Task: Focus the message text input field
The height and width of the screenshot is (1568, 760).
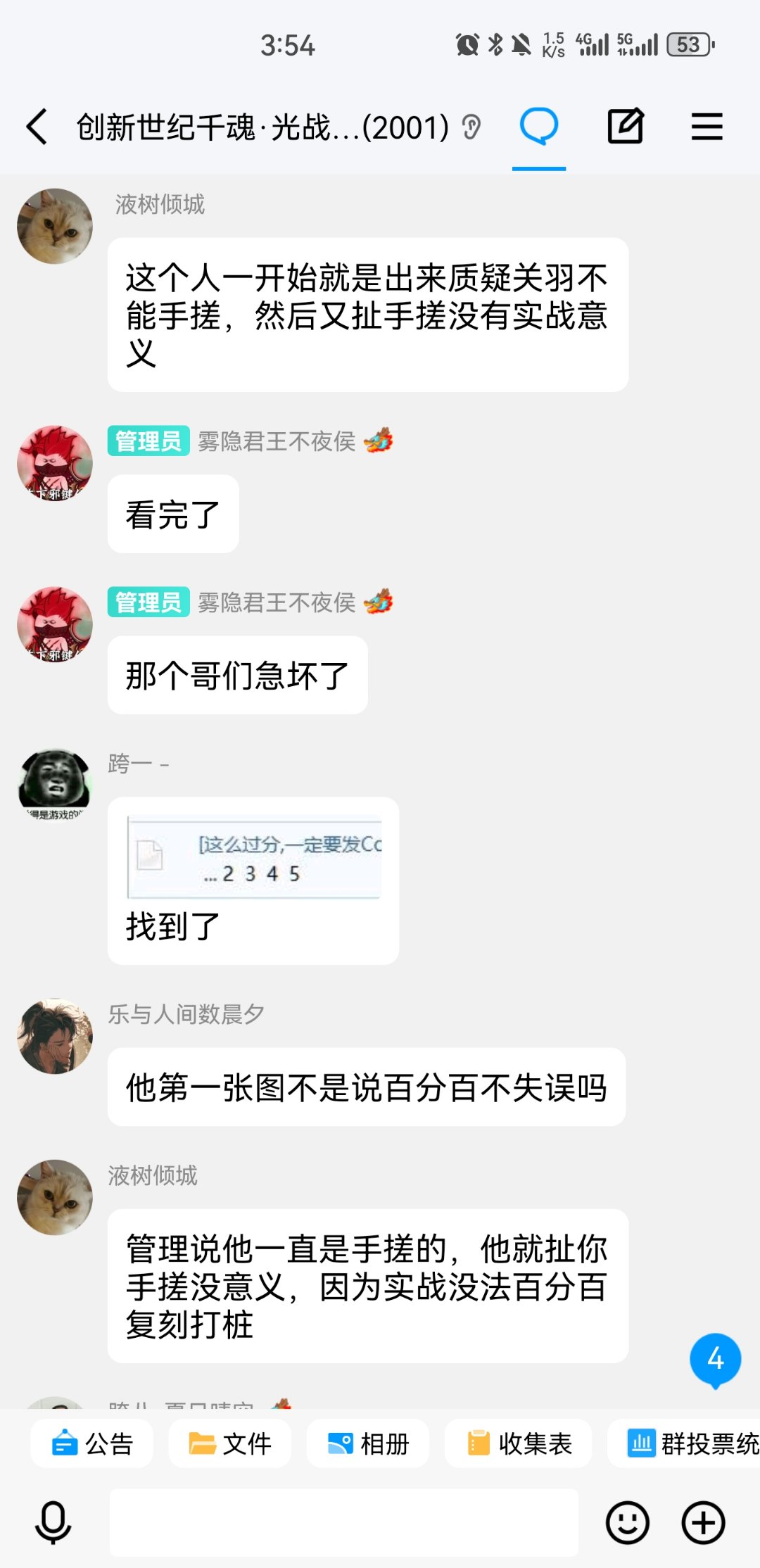Action: 343,1522
